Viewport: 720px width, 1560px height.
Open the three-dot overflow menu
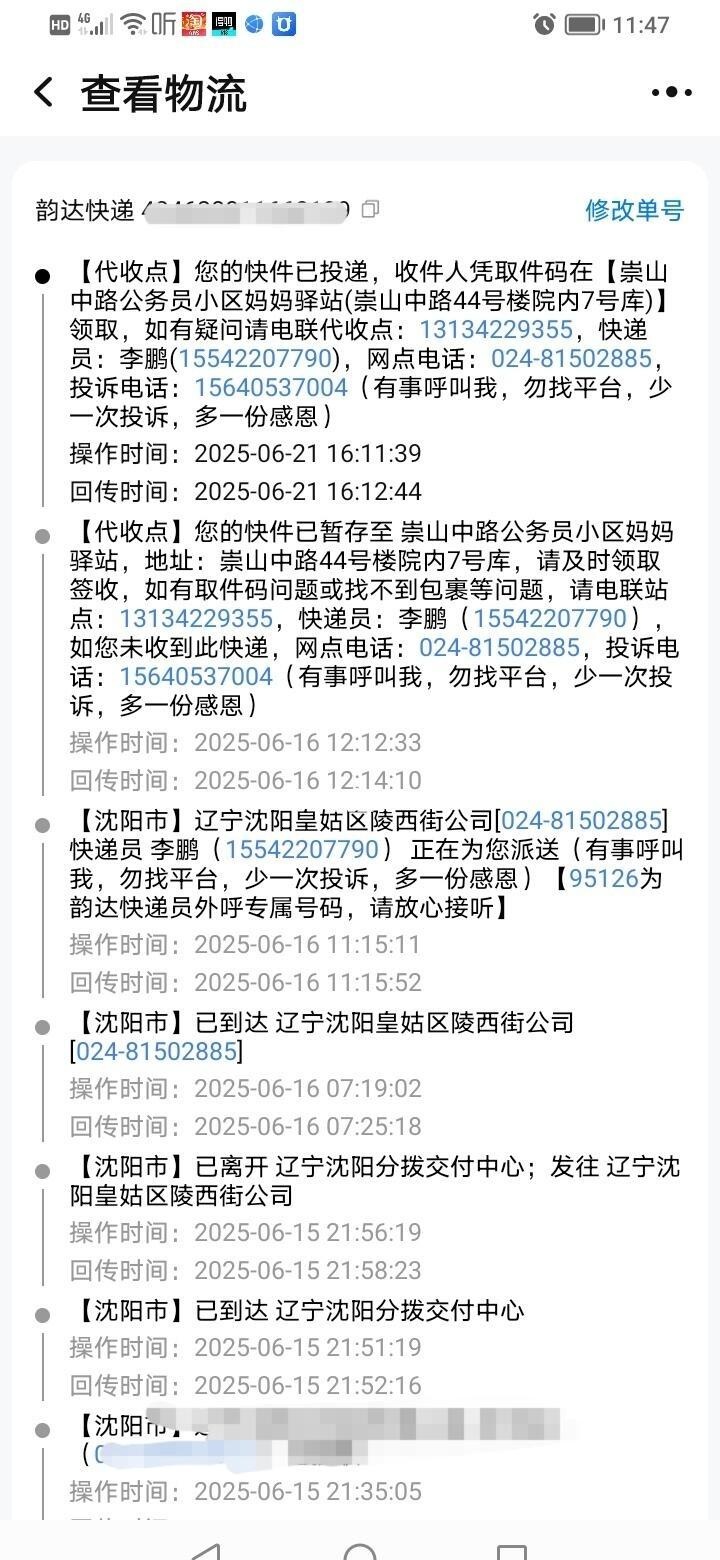tap(671, 93)
